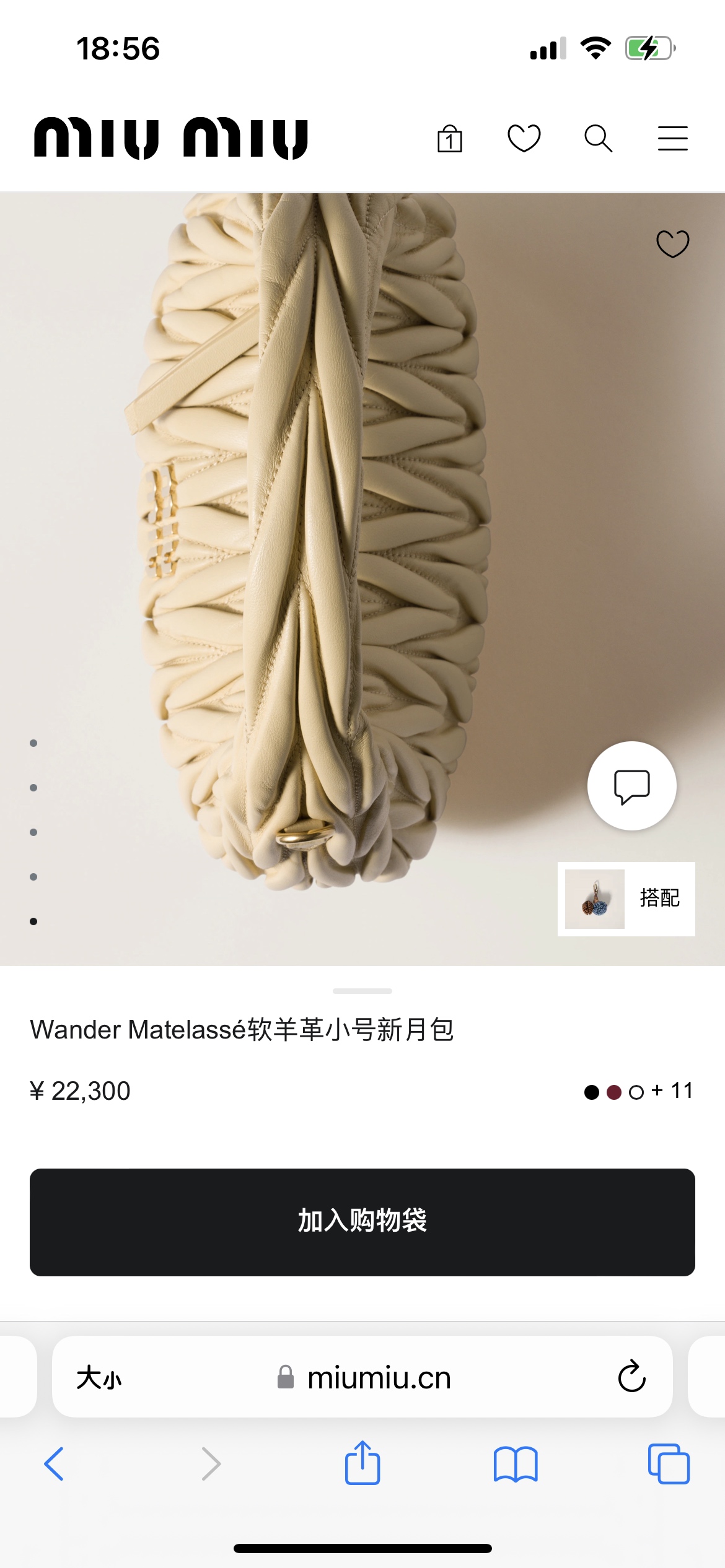Tap 加入购物袋 to add to bag
This screenshot has width=725, height=1568.
(362, 1222)
